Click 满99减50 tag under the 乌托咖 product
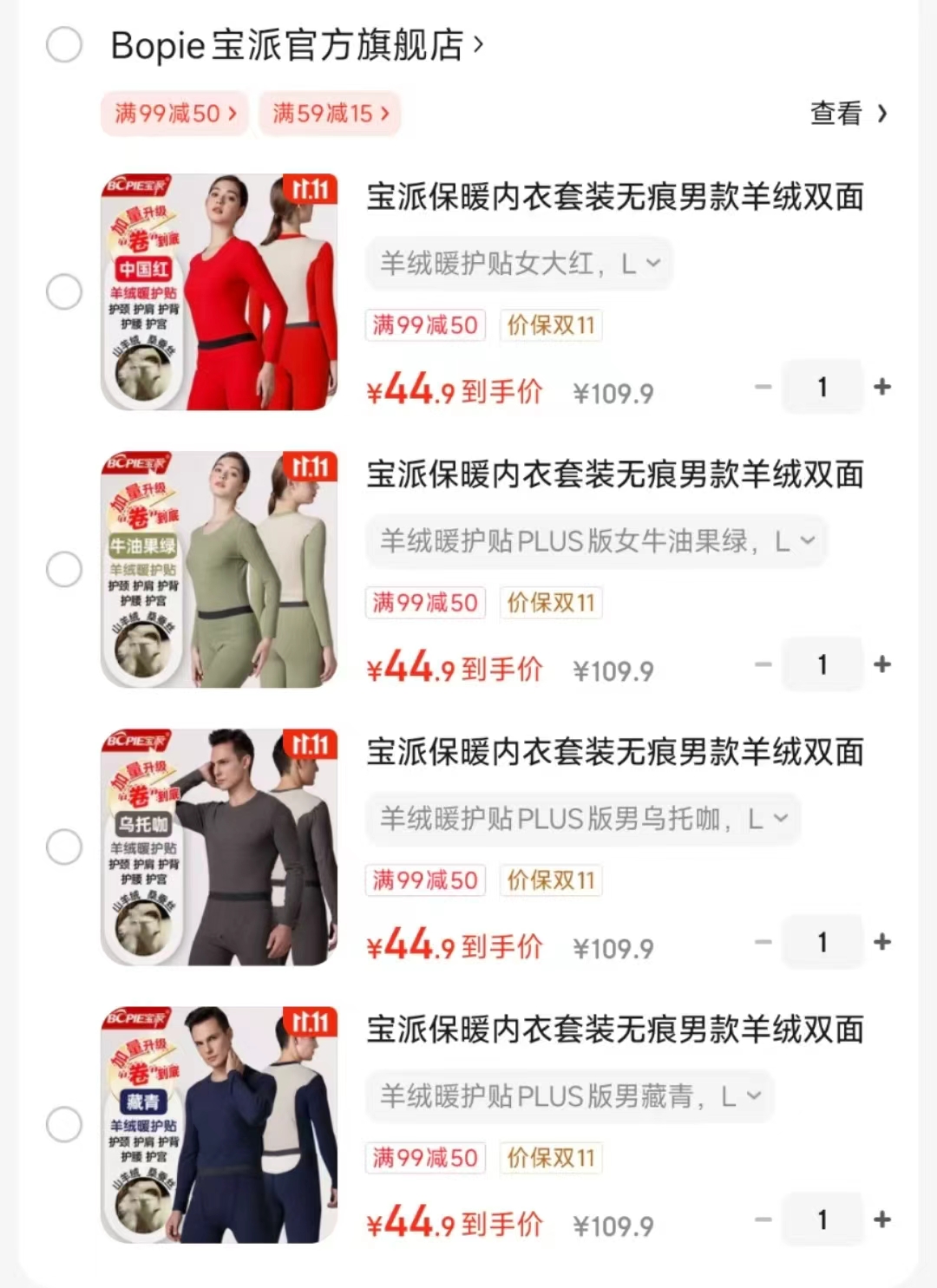The width and height of the screenshot is (937, 1288). coord(425,880)
